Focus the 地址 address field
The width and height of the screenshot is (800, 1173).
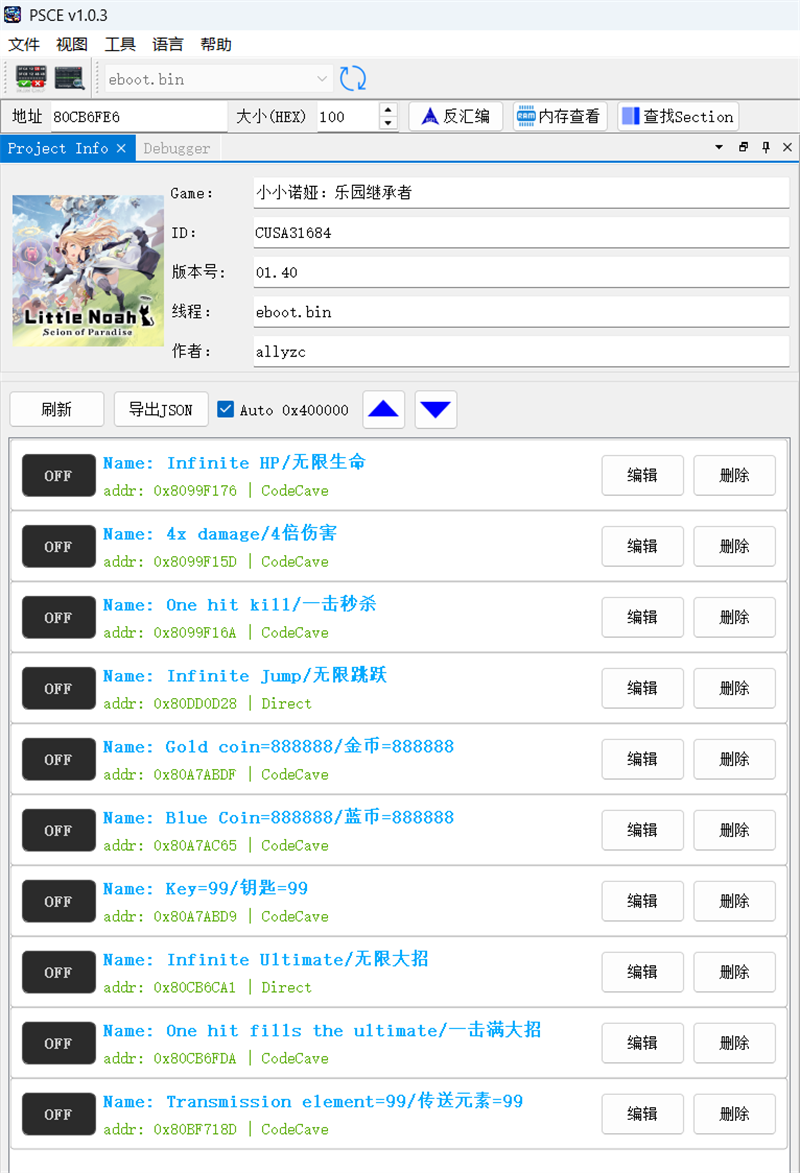138,117
